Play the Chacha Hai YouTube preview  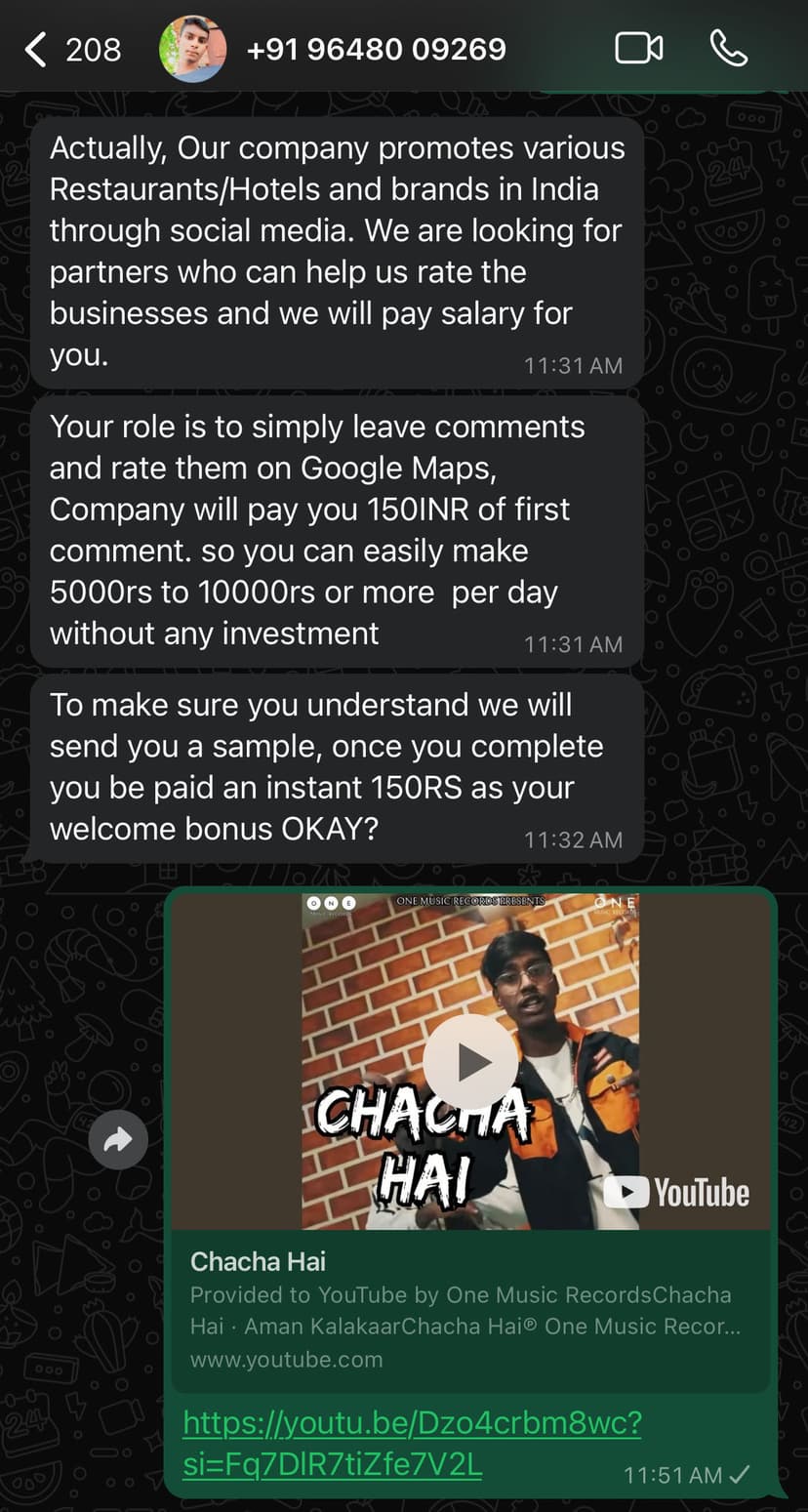pos(470,1061)
